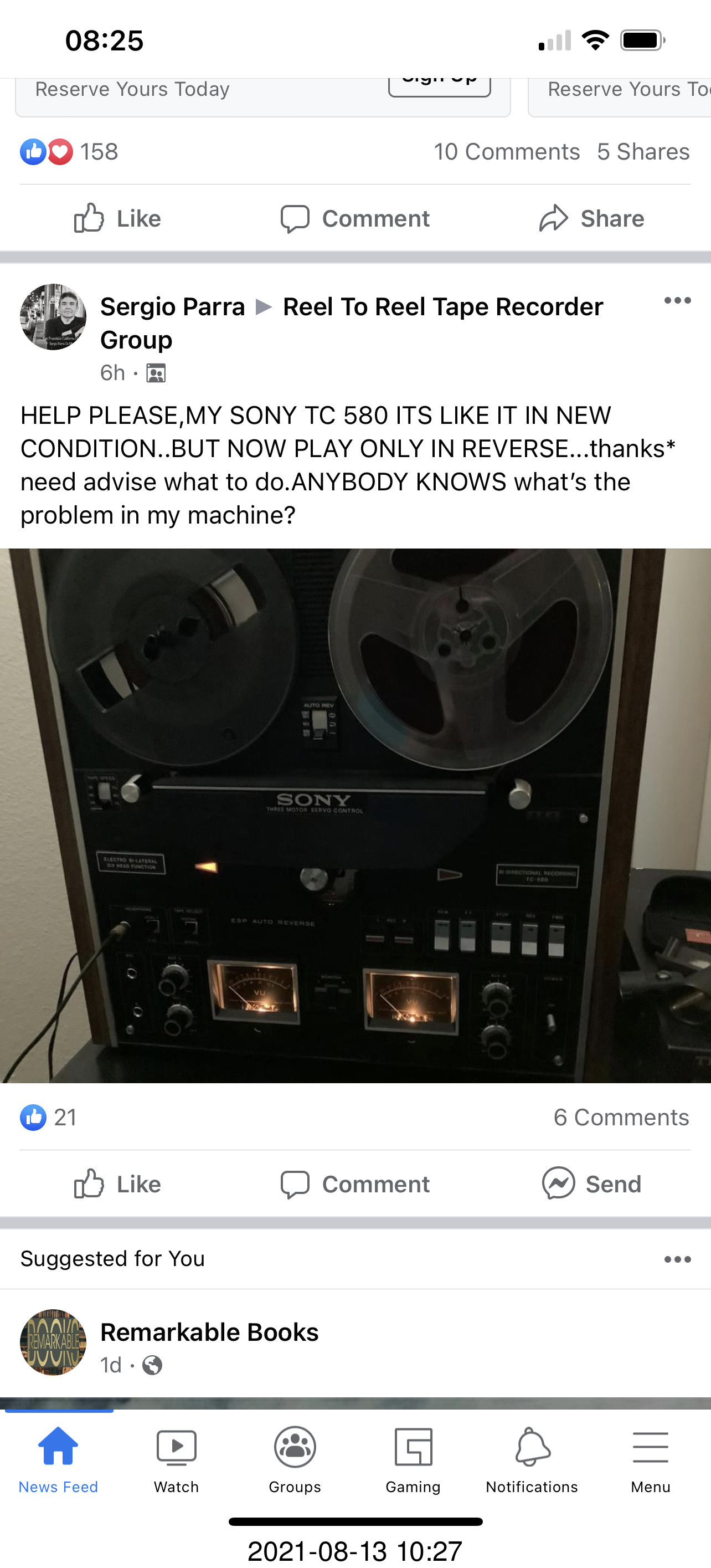The height and width of the screenshot is (1568, 711).
Task: View the Sony TC 580 photo
Action: [x=355, y=816]
